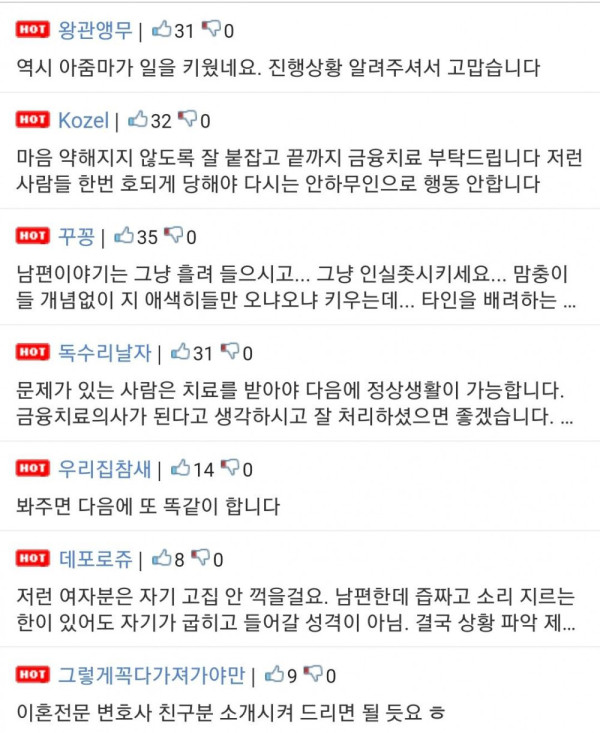This screenshot has width=600, height=733.
Task: Thumbs up 데포로쥬's comment
Action: tap(162, 558)
